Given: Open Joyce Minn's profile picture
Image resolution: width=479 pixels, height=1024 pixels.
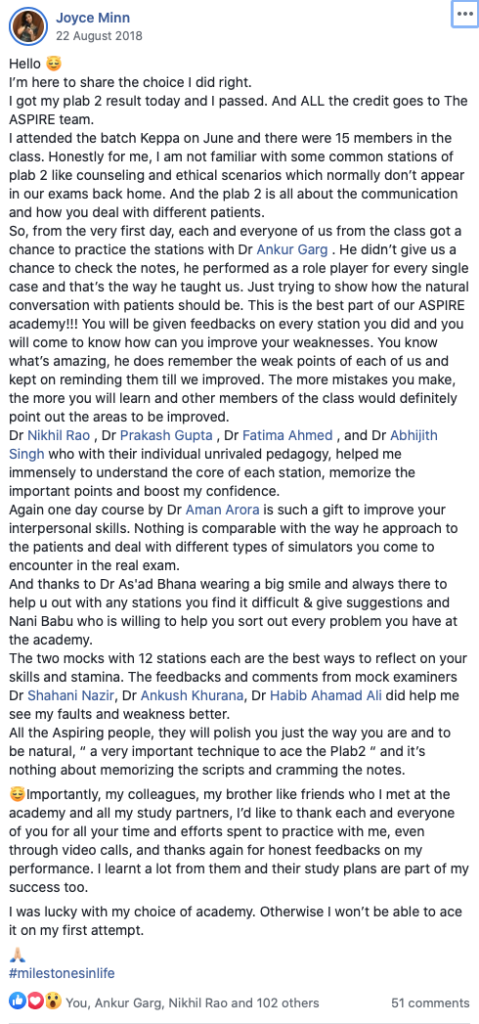Looking at the screenshot, I should point(28,26).
